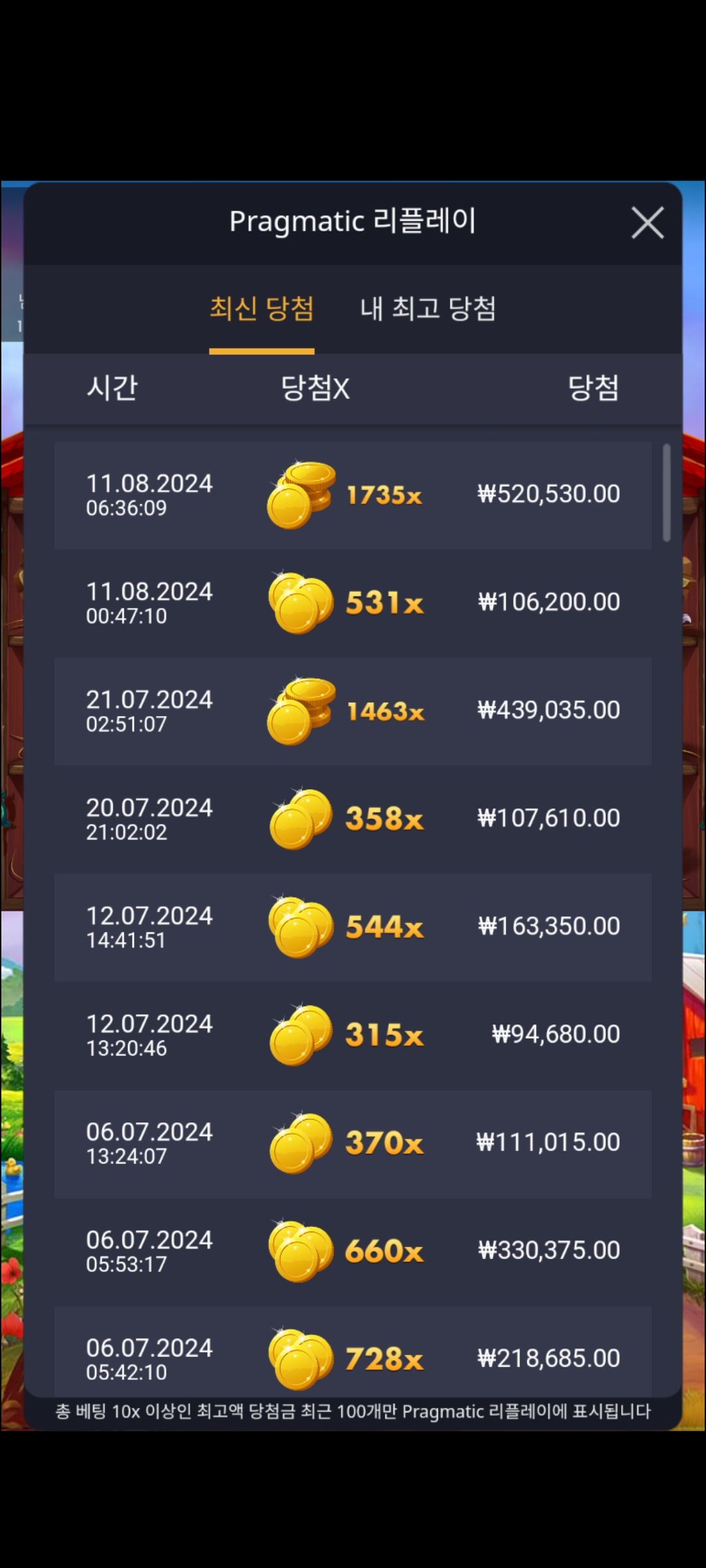Close the Pragmatic replay dialog
This screenshot has height=1568, width=706.
(647, 223)
